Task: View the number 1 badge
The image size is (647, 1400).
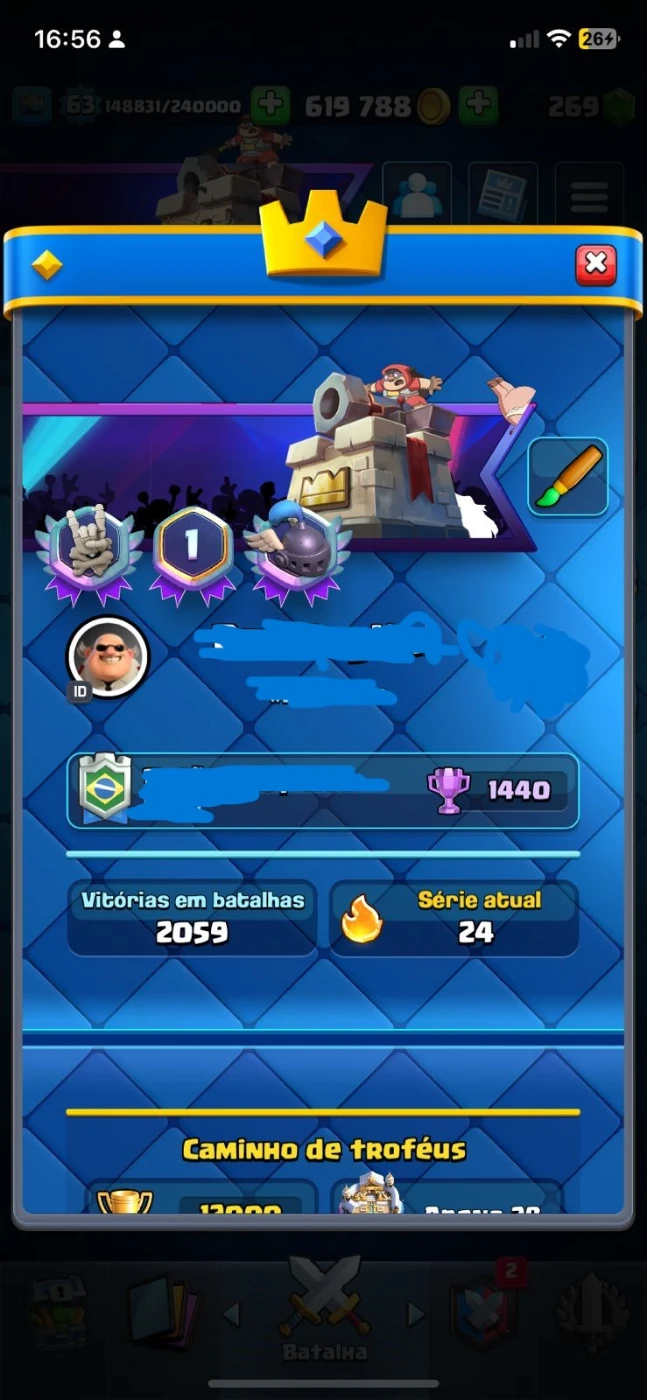Action: [x=192, y=553]
